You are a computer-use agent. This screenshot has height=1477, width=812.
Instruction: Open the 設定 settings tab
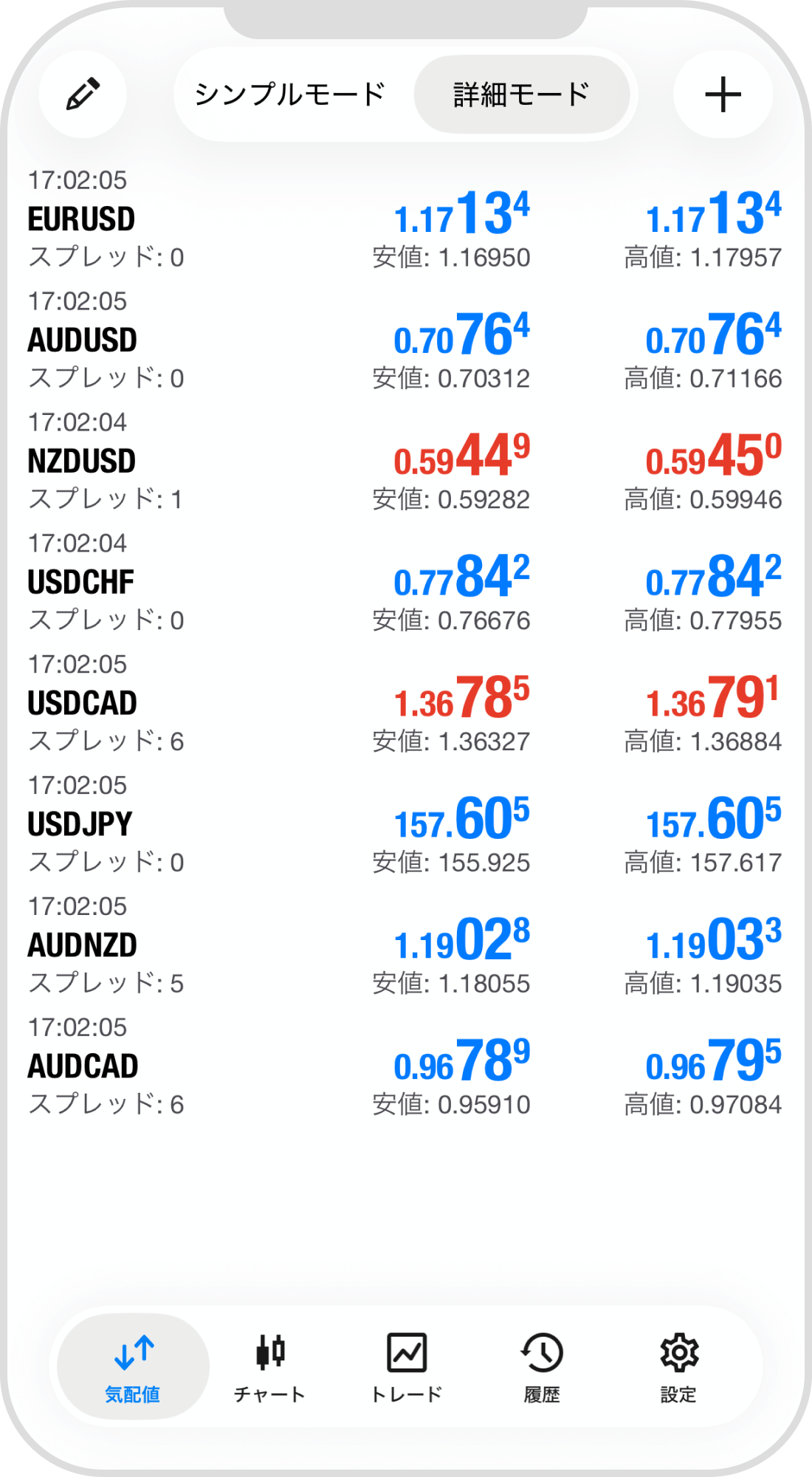pyautogui.click(x=678, y=1367)
